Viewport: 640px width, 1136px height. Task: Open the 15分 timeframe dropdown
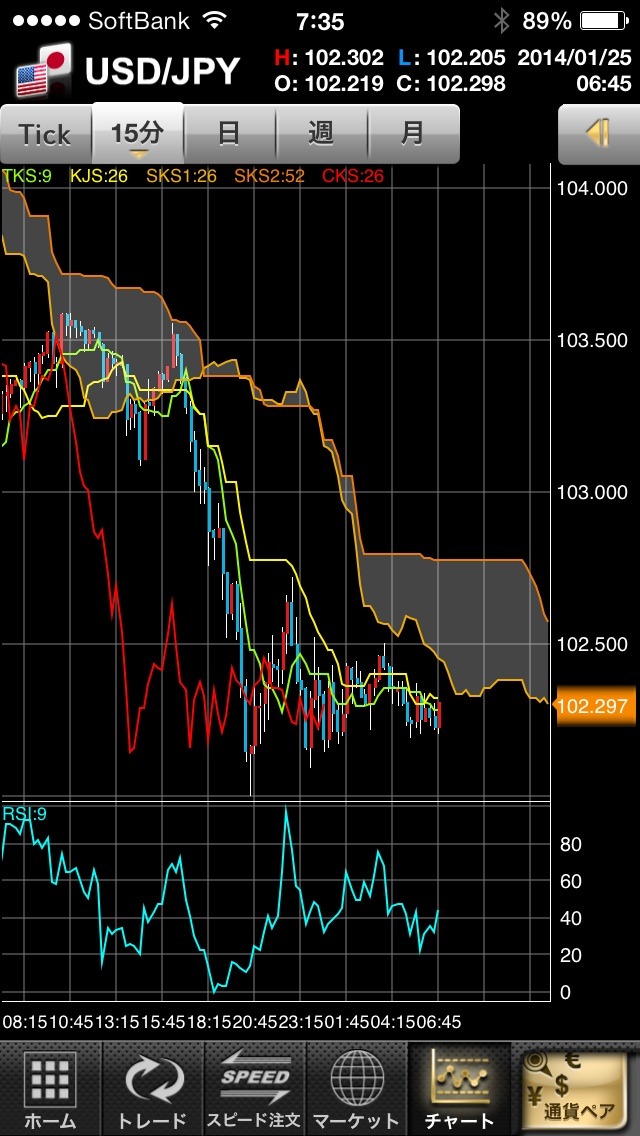(x=138, y=134)
